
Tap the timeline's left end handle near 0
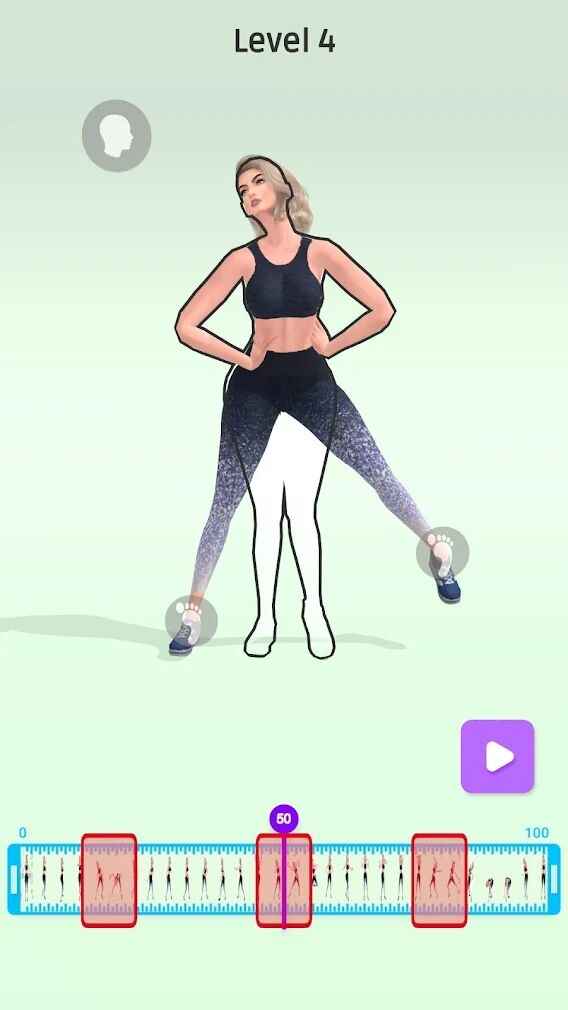tap(14, 880)
